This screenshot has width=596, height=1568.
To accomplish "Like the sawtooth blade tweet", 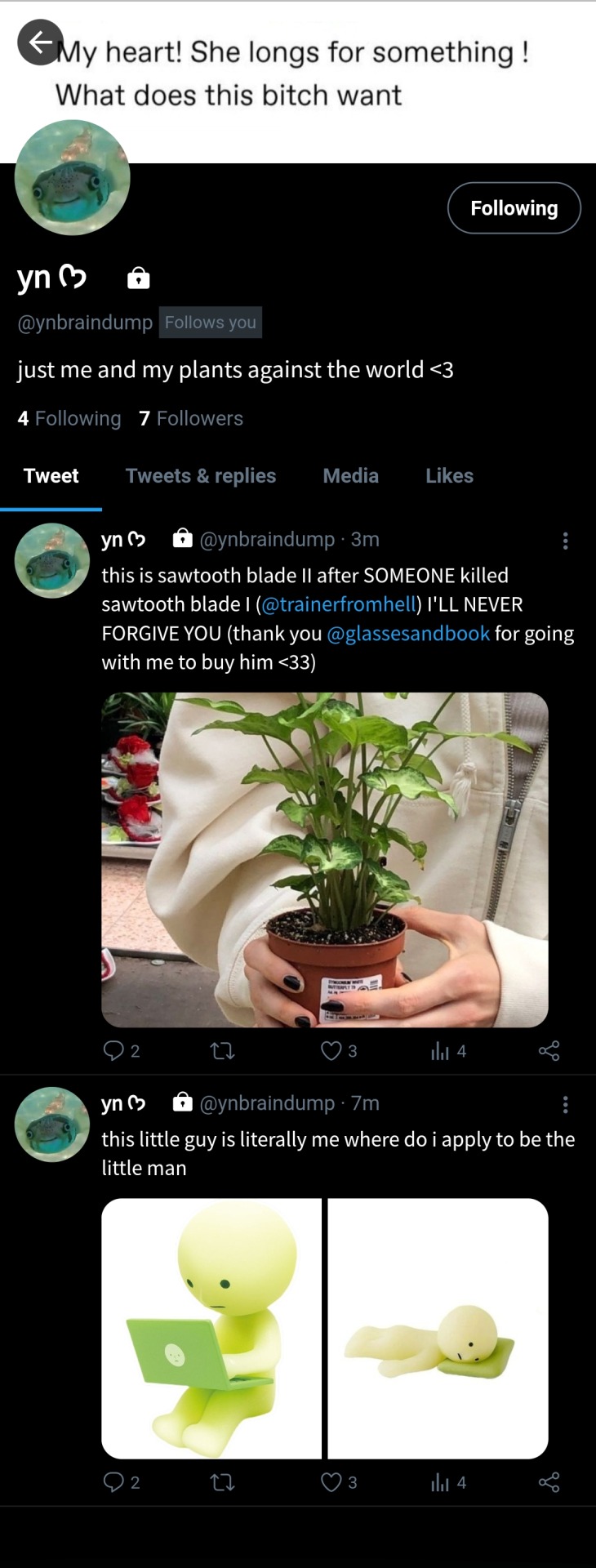I will 331,1050.
